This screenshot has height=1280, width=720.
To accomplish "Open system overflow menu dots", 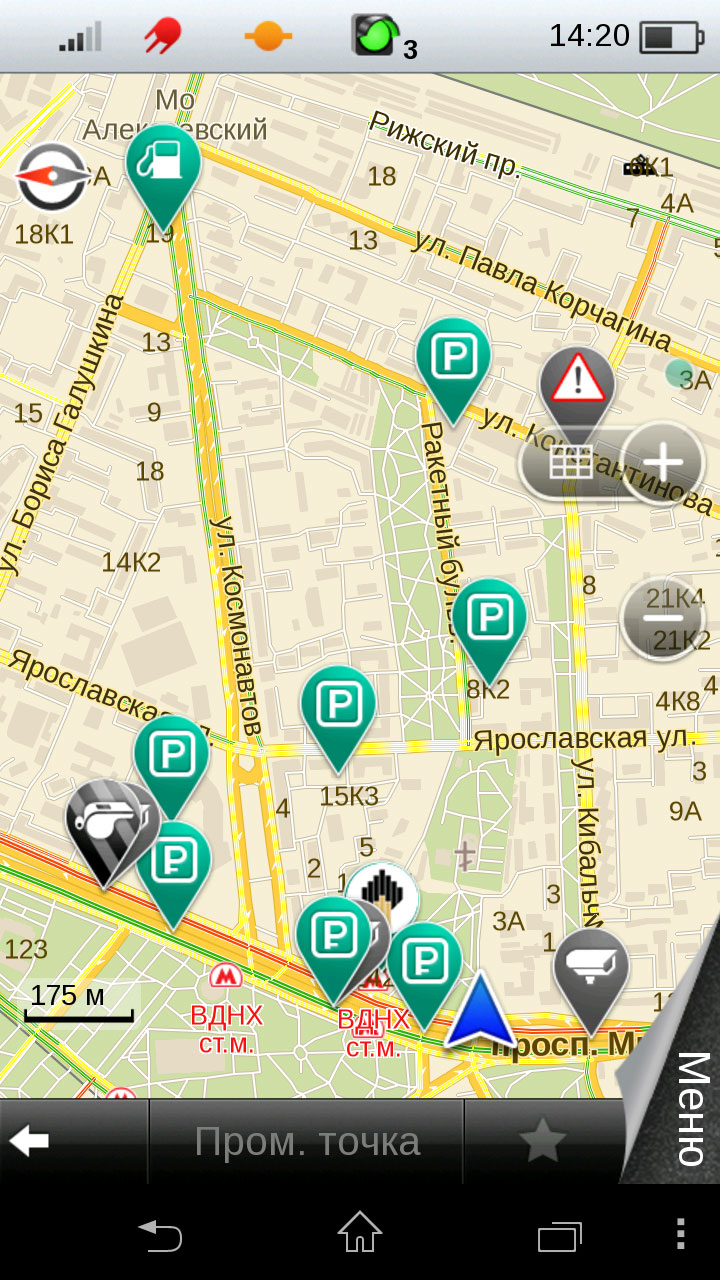I will (x=681, y=1232).
